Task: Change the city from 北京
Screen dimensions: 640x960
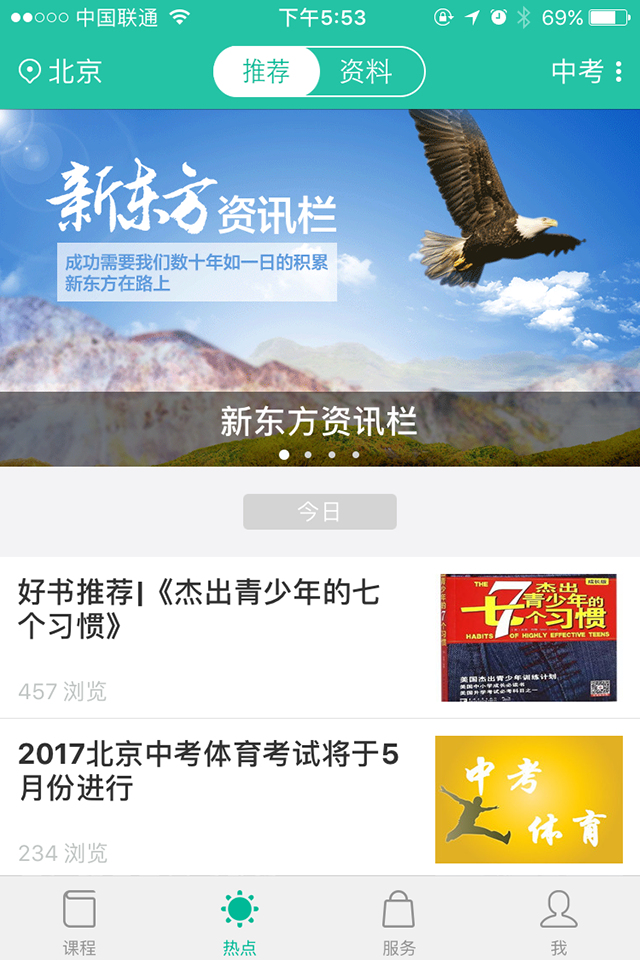Action: pos(61,72)
